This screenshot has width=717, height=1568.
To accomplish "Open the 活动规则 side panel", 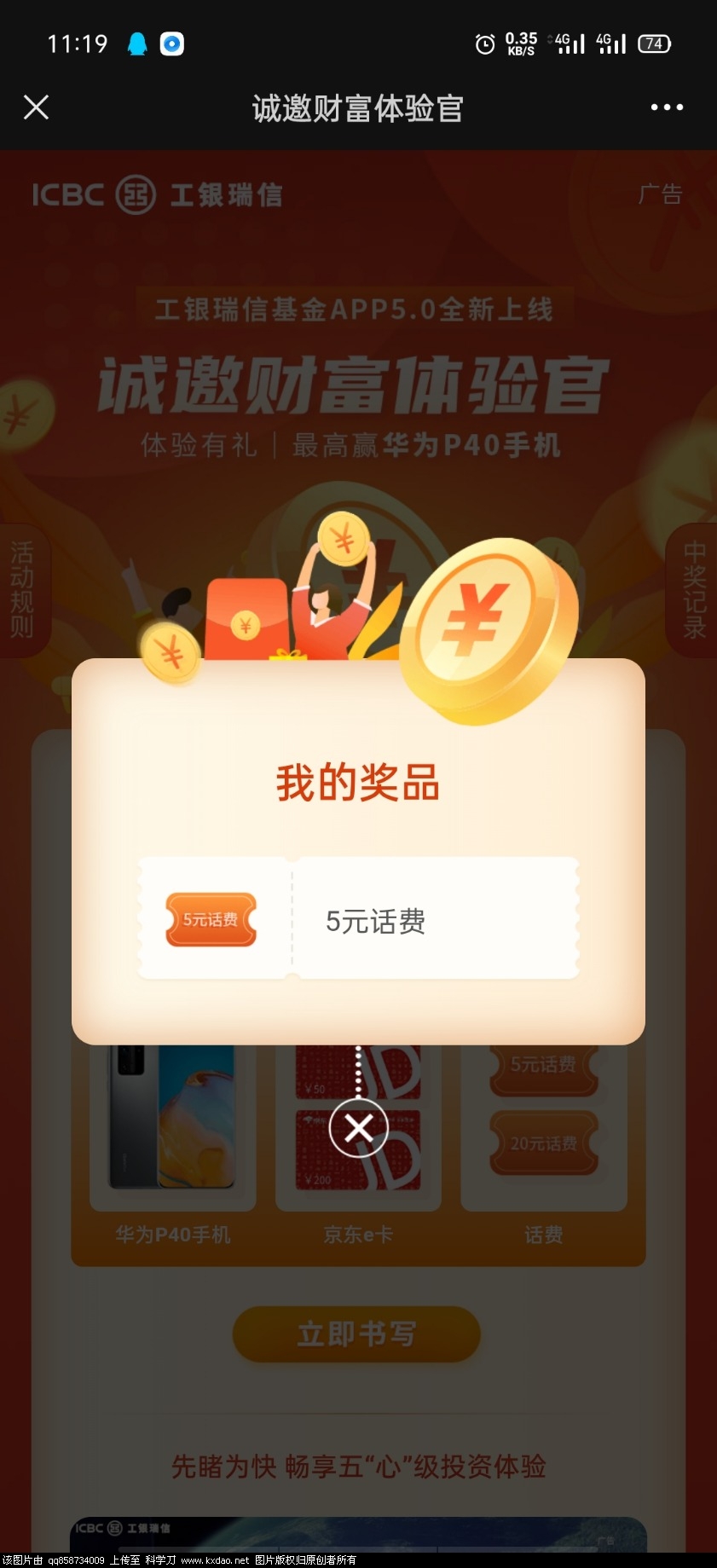I will (x=21, y=588).
